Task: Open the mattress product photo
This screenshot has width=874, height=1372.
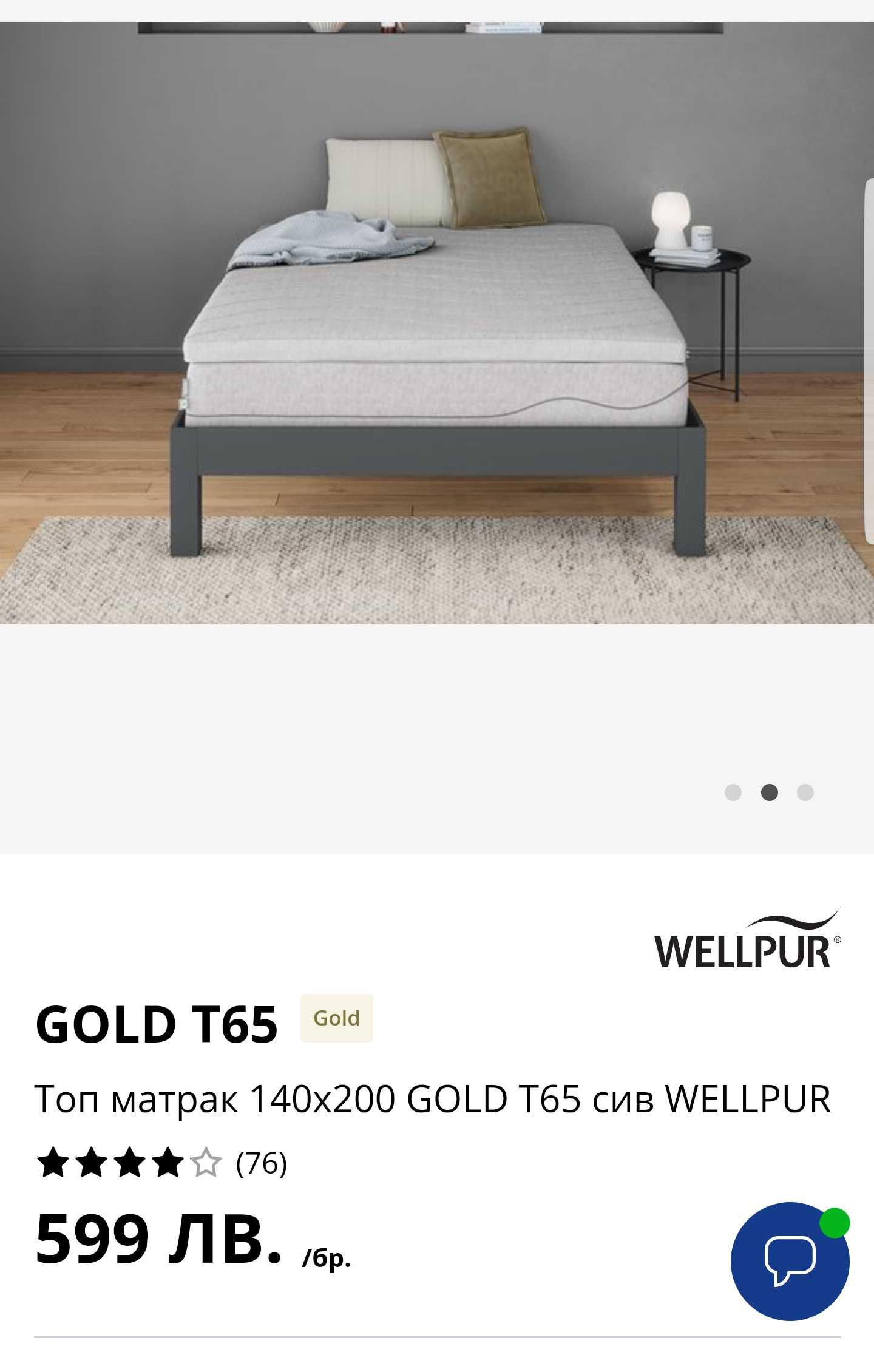Action: pos(437,323)
